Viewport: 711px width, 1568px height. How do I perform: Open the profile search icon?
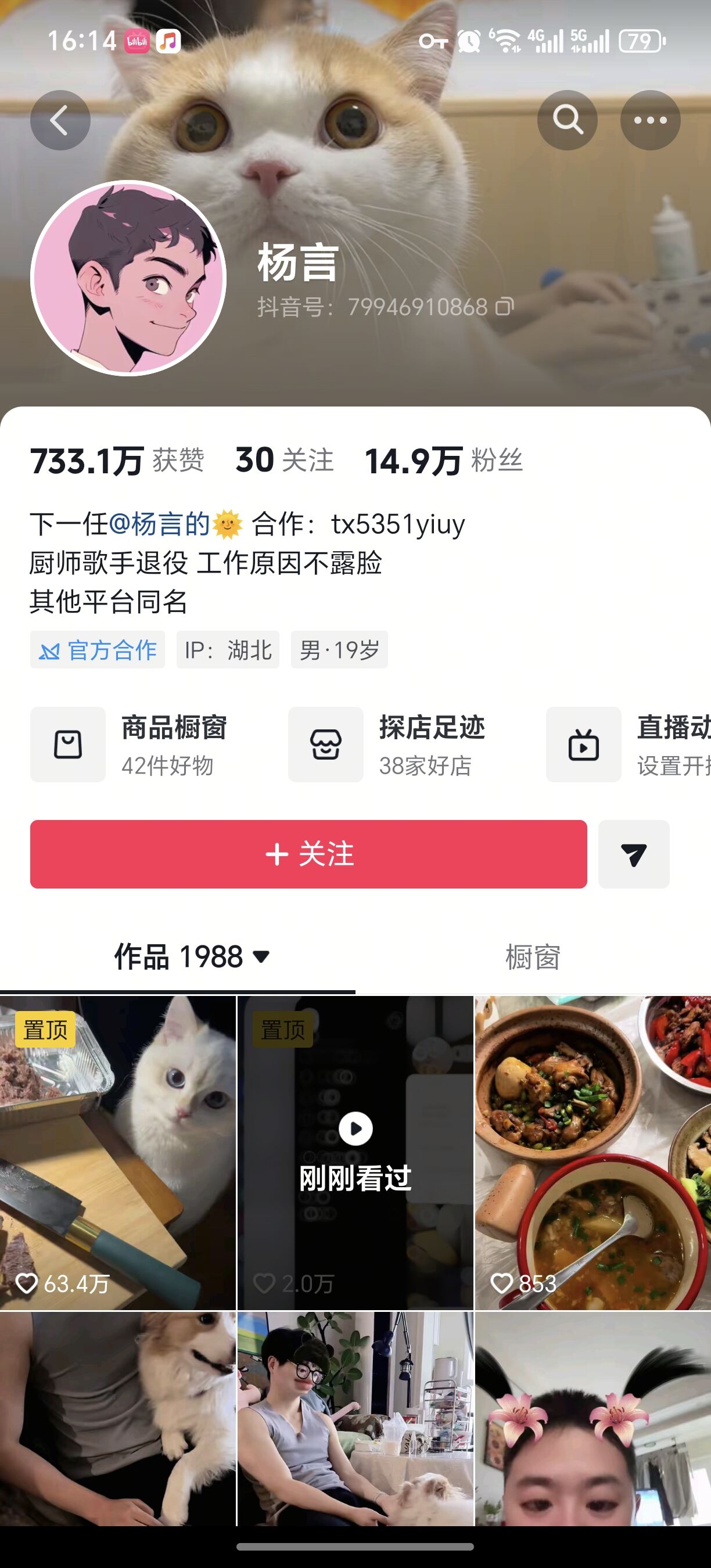point(567,120)
